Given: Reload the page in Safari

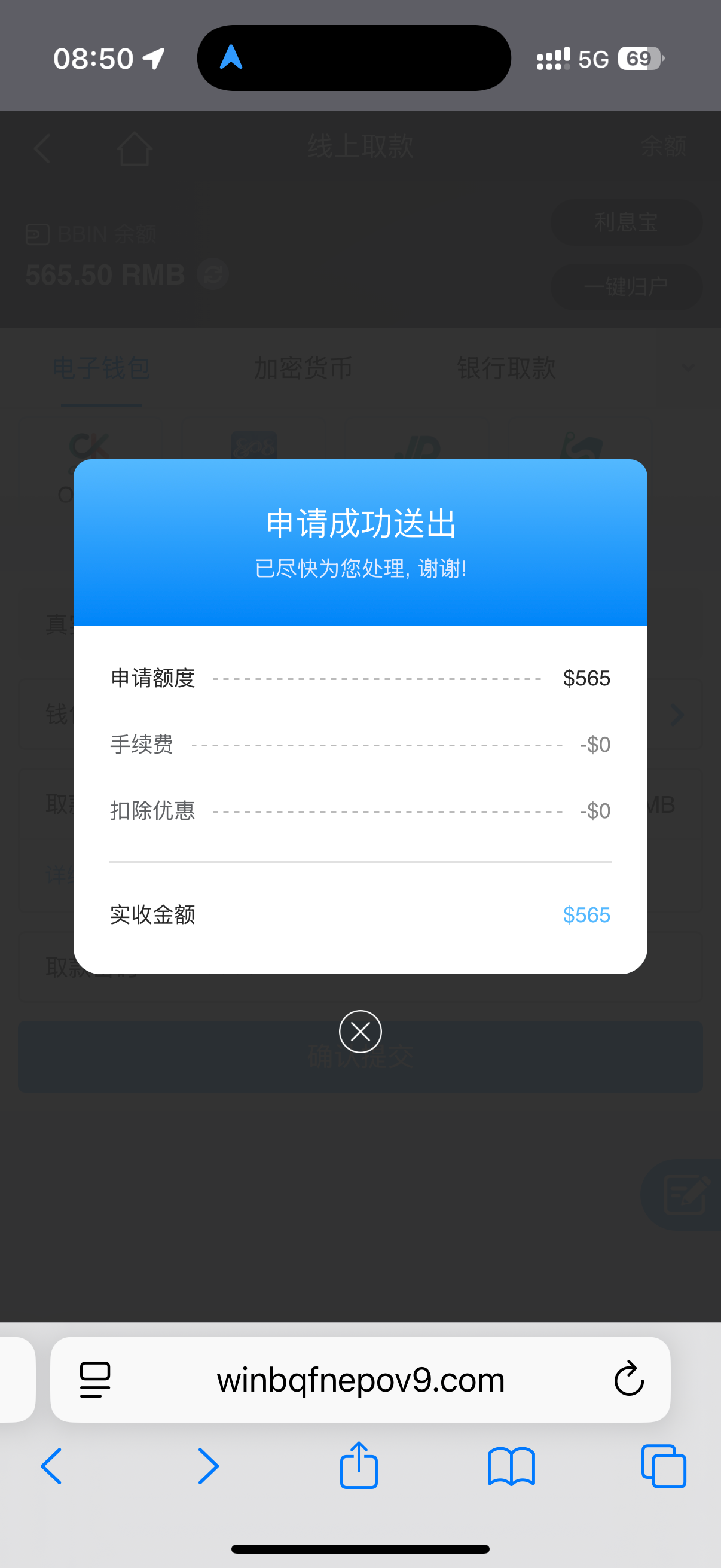Looking at the screenshot, I should pos(628,1378).
